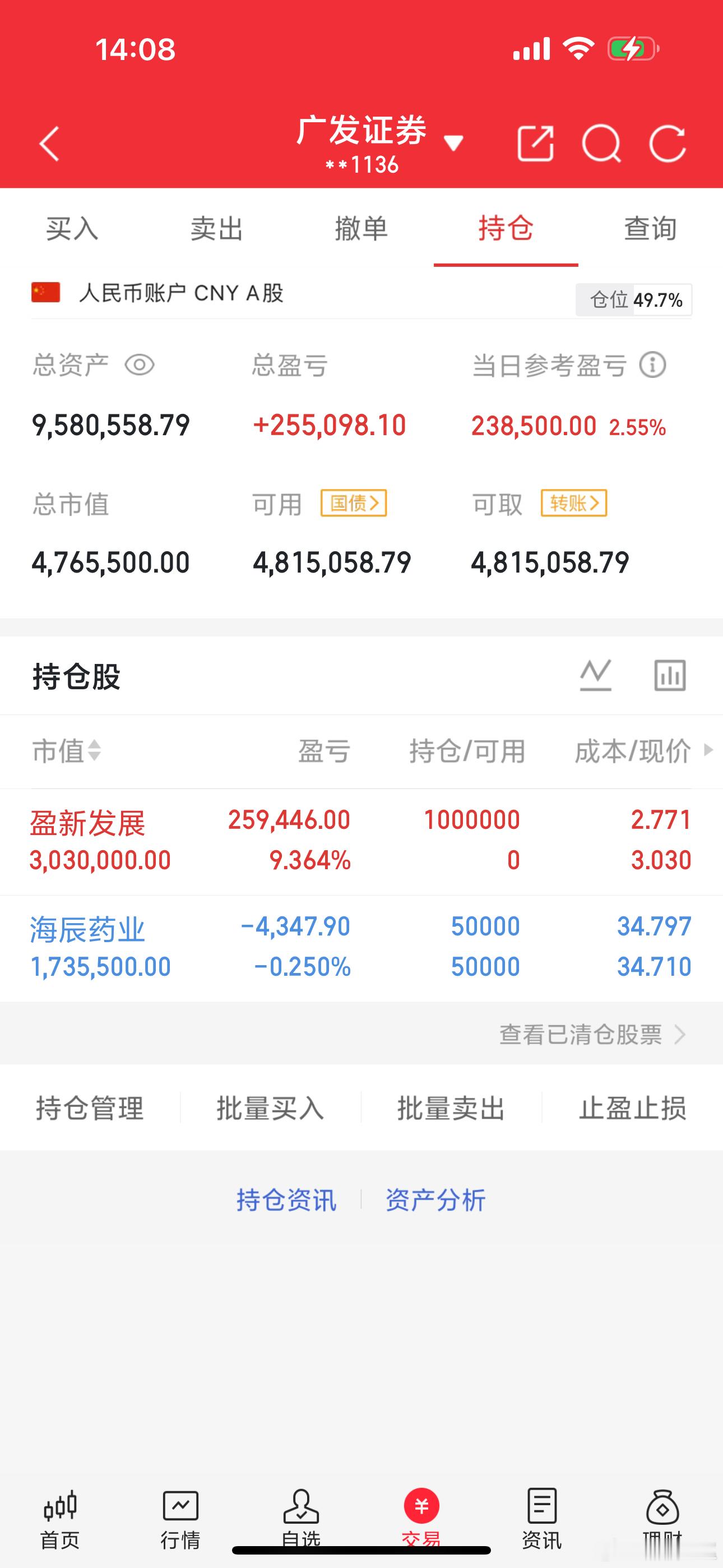Viewport: 723px width, 1568px height.
Task: Open 批量卖出
Action: click(x=451, y=1108)
